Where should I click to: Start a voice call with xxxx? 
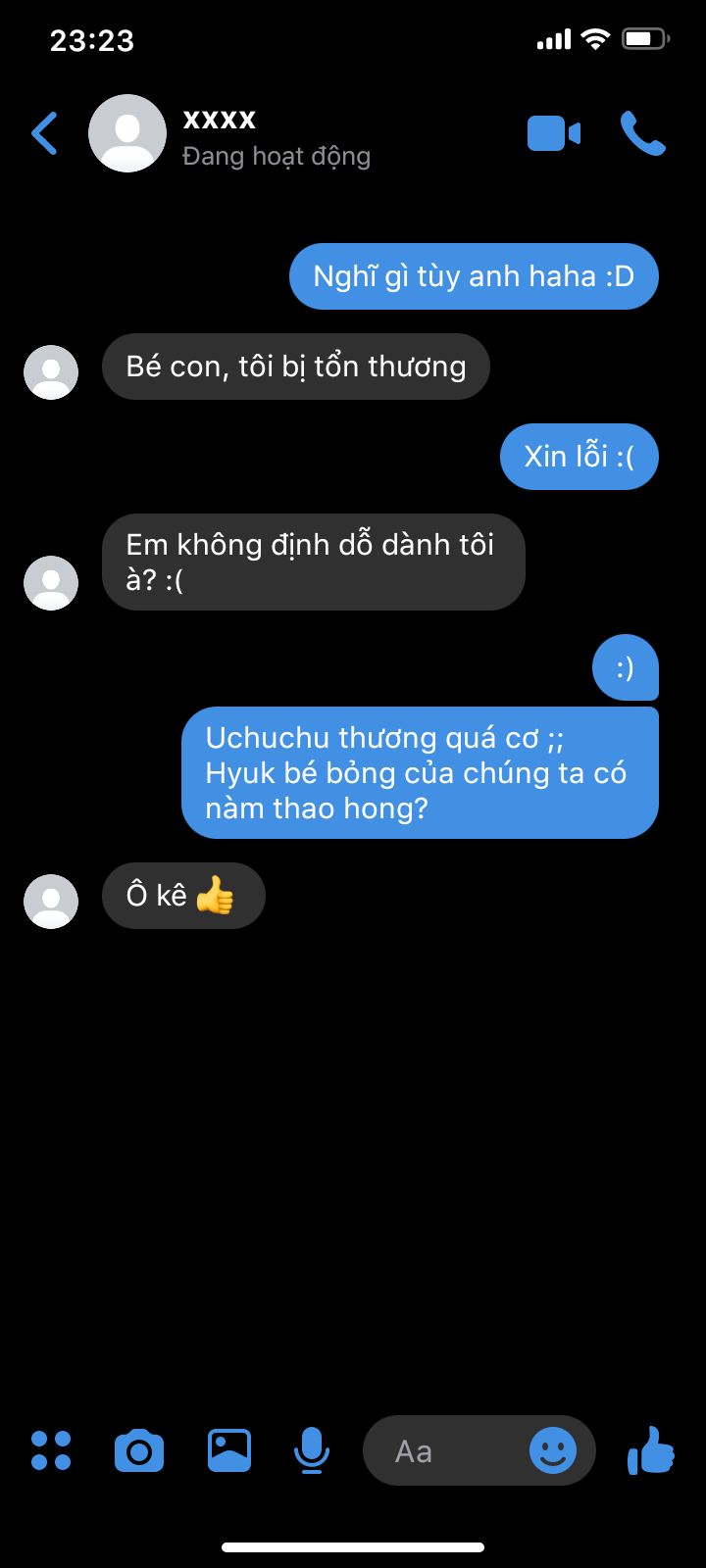643,134
